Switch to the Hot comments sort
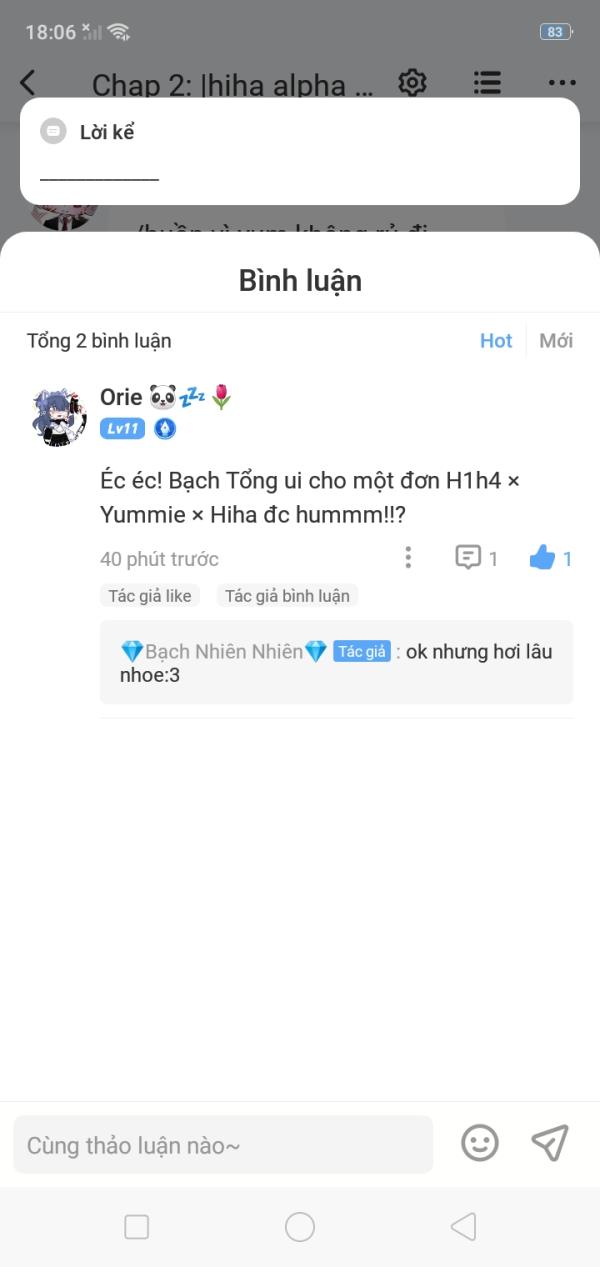Viewport: 600px width, 1267px height. click(x=495, y=341)
